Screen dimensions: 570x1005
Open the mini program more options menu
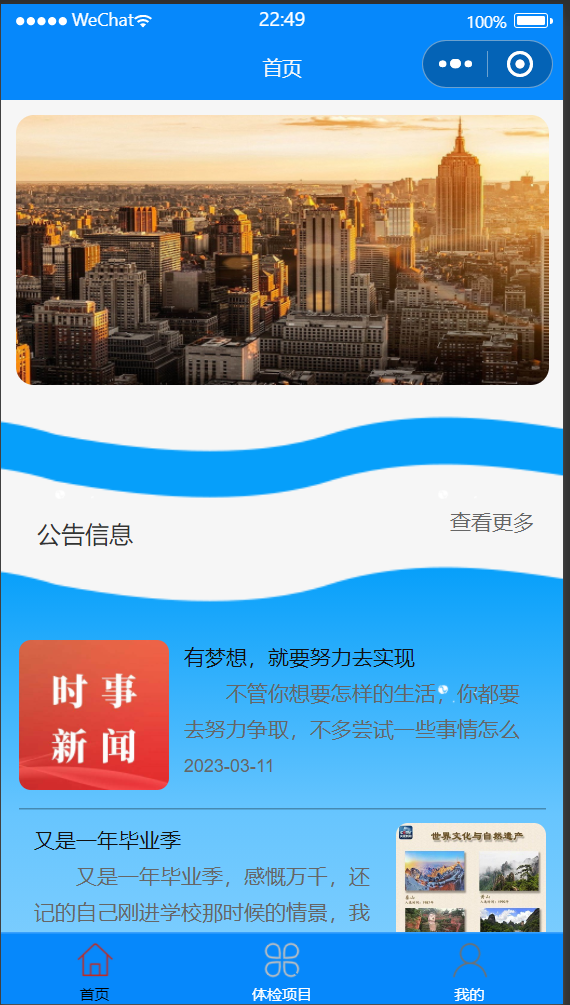(455, 64)
